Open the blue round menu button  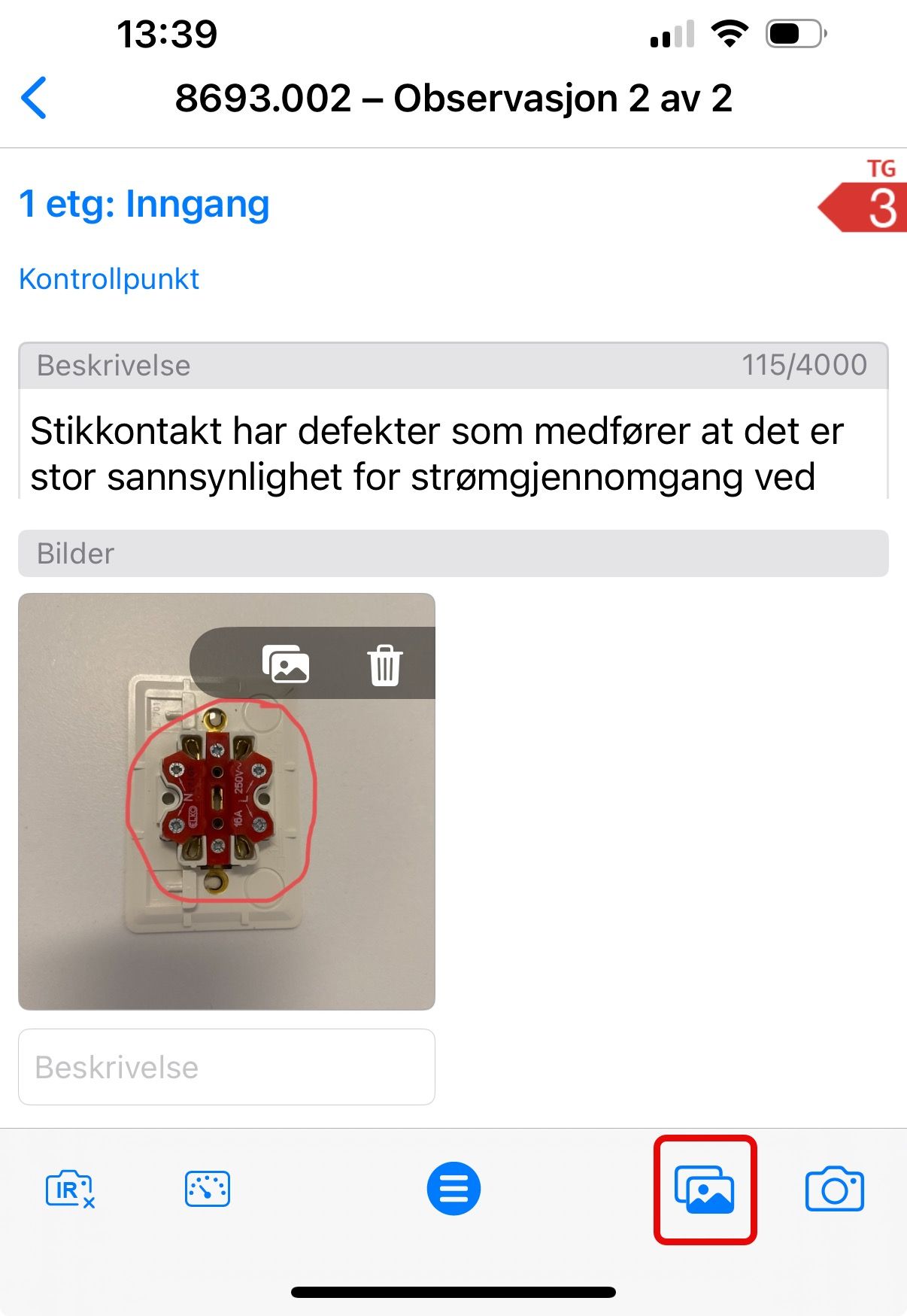point(453,1189)
